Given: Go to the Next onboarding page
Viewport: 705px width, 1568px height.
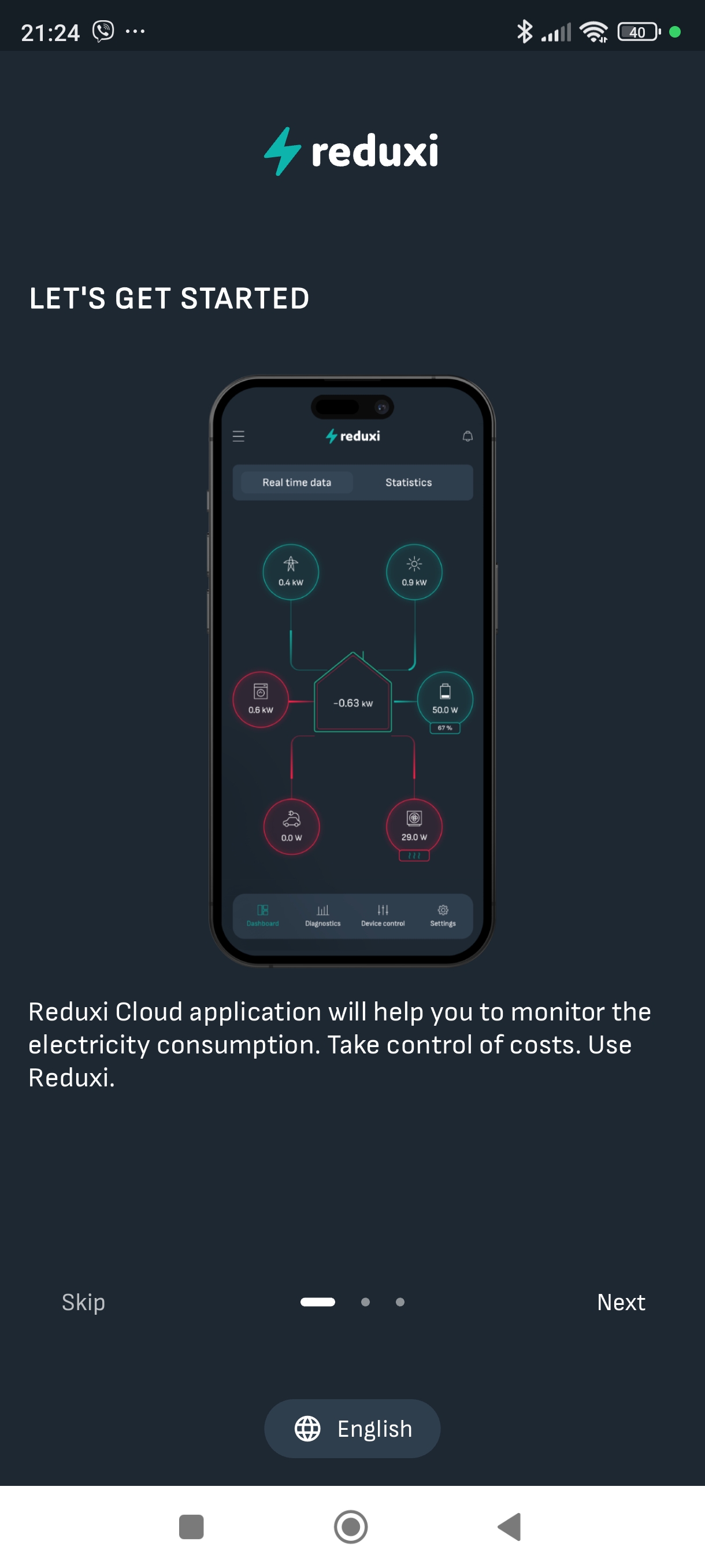Looking at the screenshot, I should point(621,1302).
